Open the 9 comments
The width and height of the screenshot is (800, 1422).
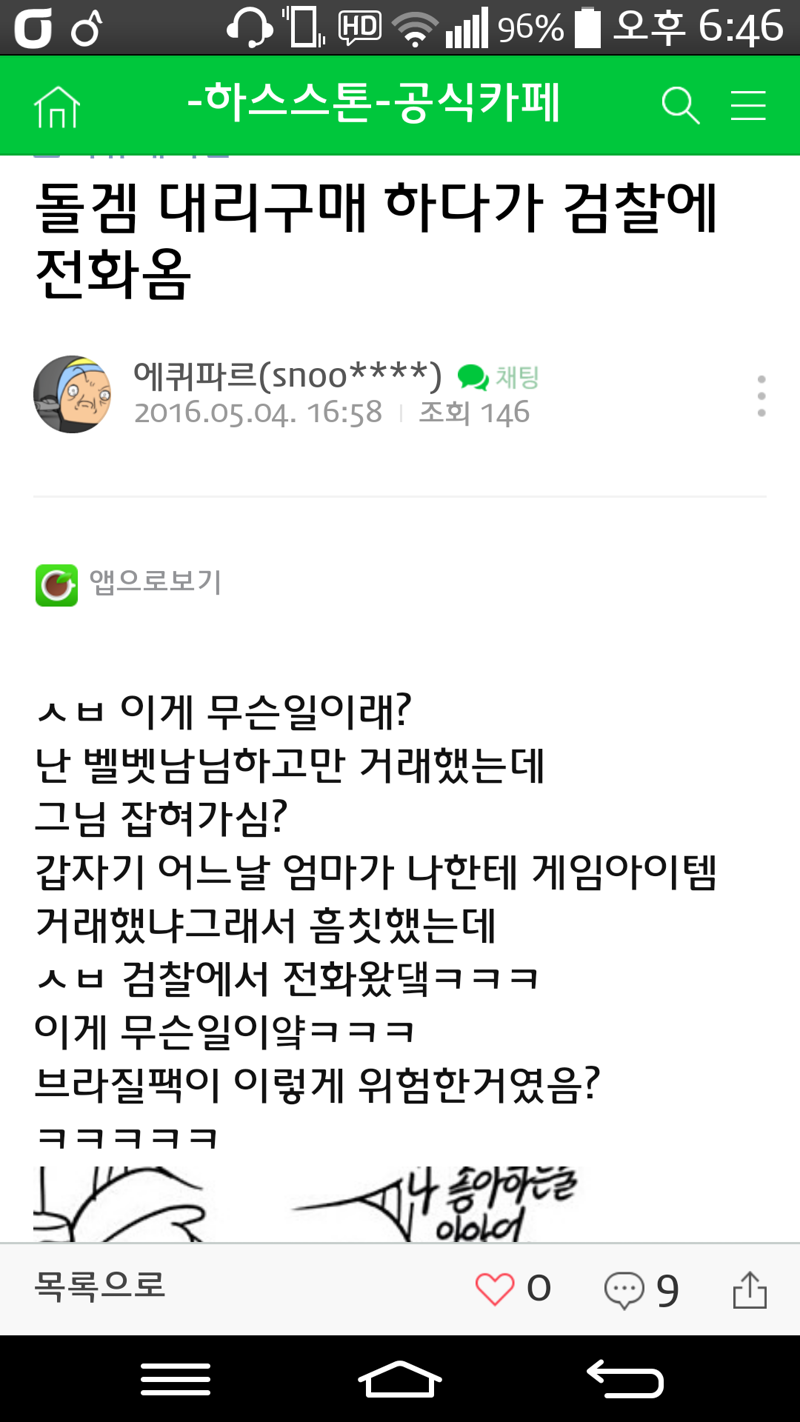coord(641,1289)
